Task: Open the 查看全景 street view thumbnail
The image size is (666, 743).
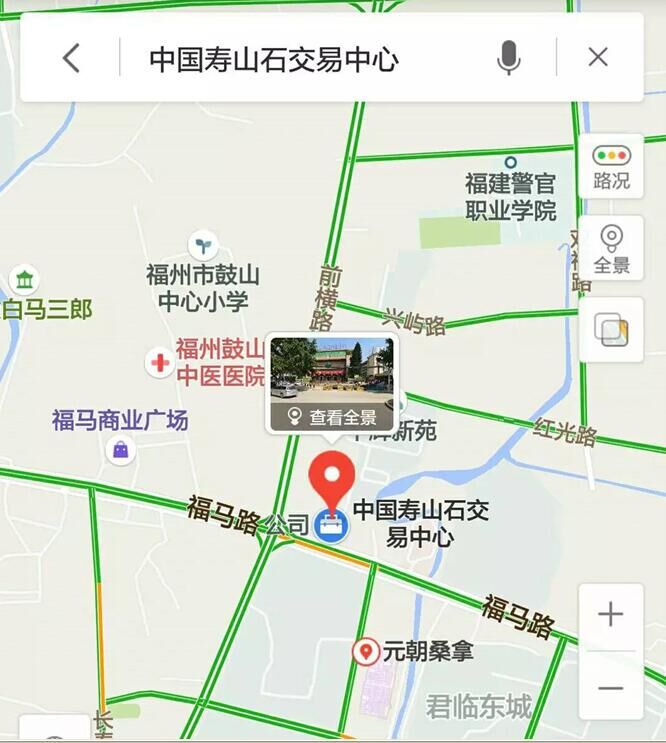Action: pos(332,383)
